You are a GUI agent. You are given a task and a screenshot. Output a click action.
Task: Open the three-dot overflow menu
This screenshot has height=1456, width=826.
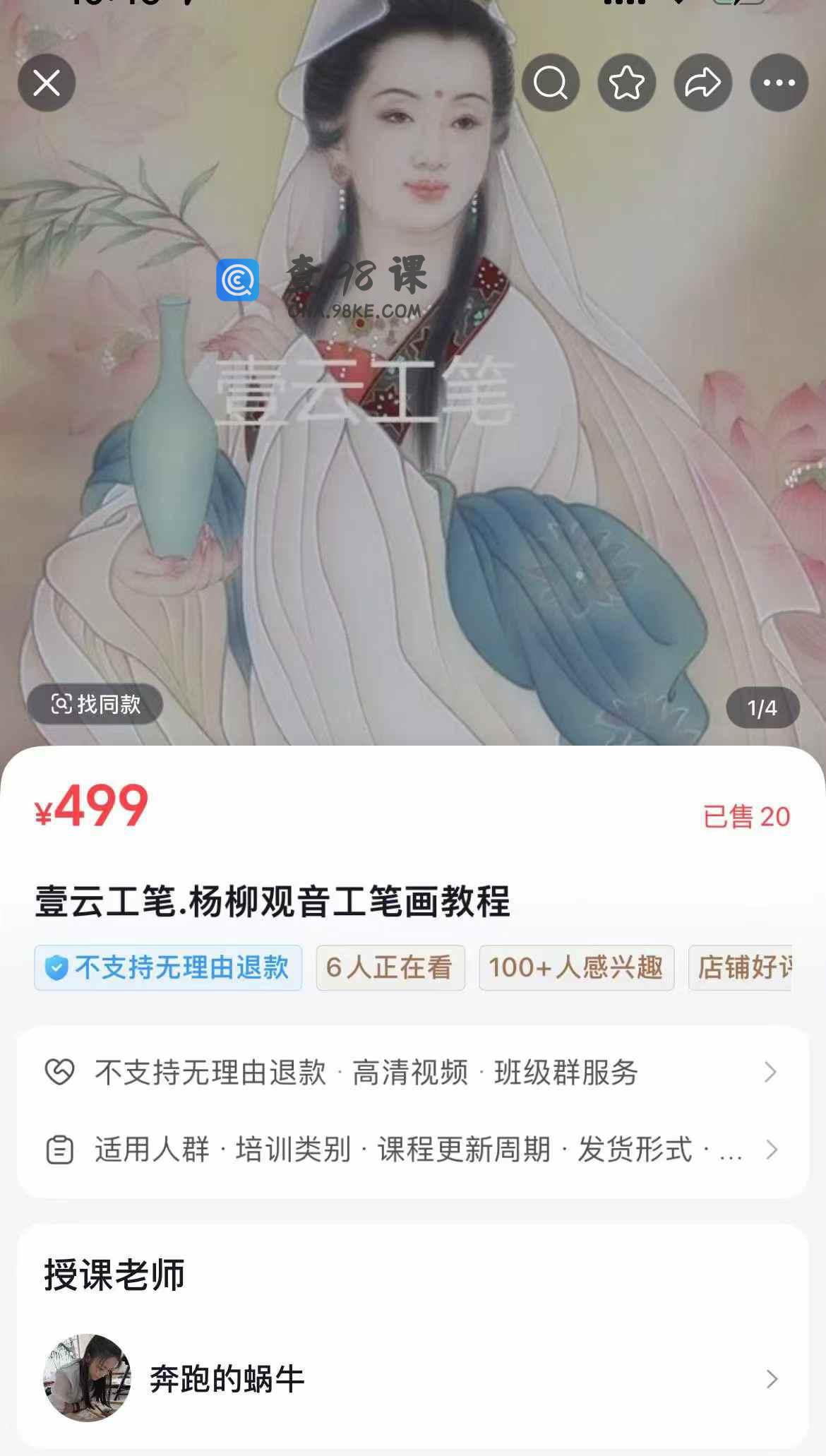point(779,83)
